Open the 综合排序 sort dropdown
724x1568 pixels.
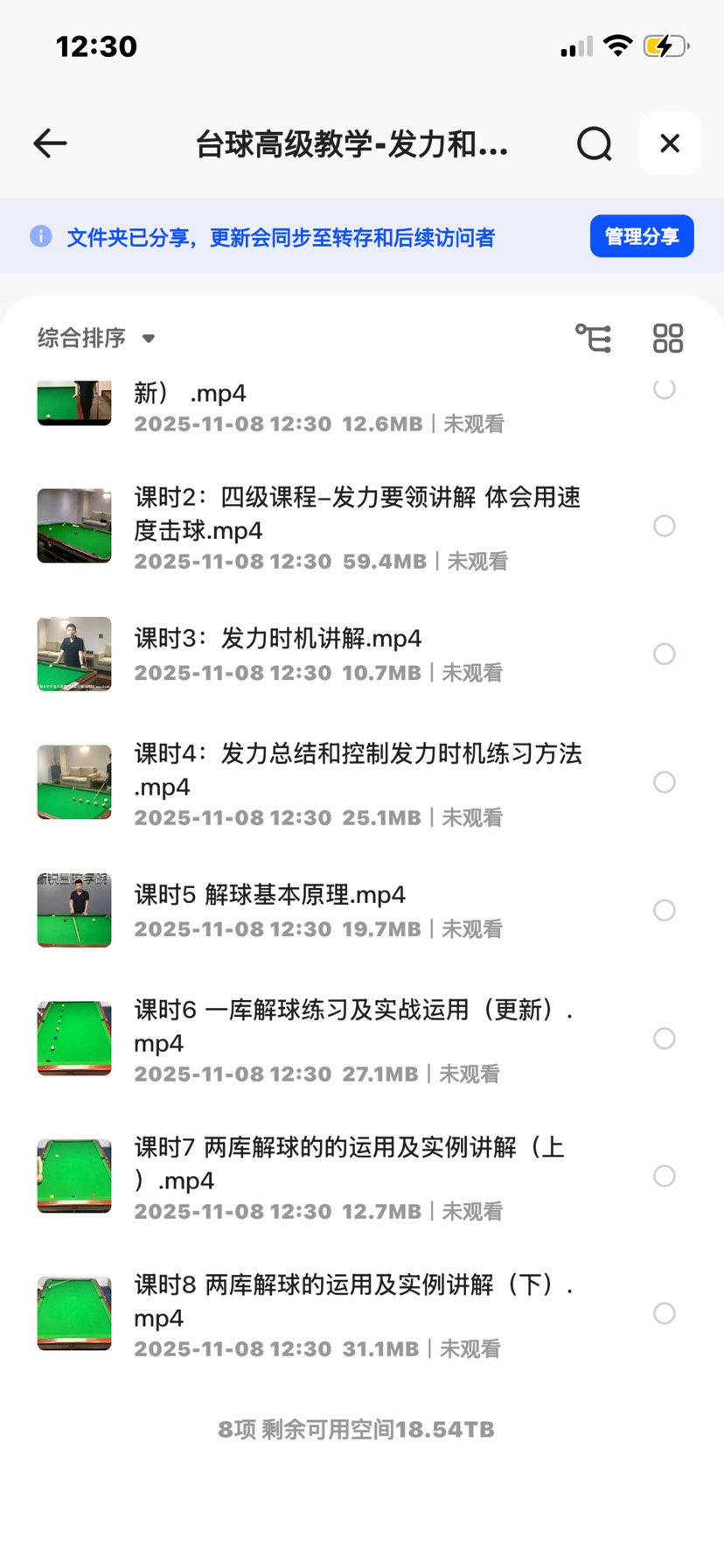point(96,339)
